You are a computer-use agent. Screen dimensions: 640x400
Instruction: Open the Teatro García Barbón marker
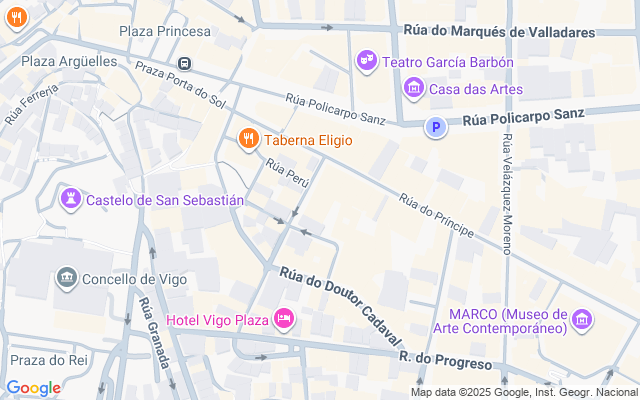tap(367, 62)
